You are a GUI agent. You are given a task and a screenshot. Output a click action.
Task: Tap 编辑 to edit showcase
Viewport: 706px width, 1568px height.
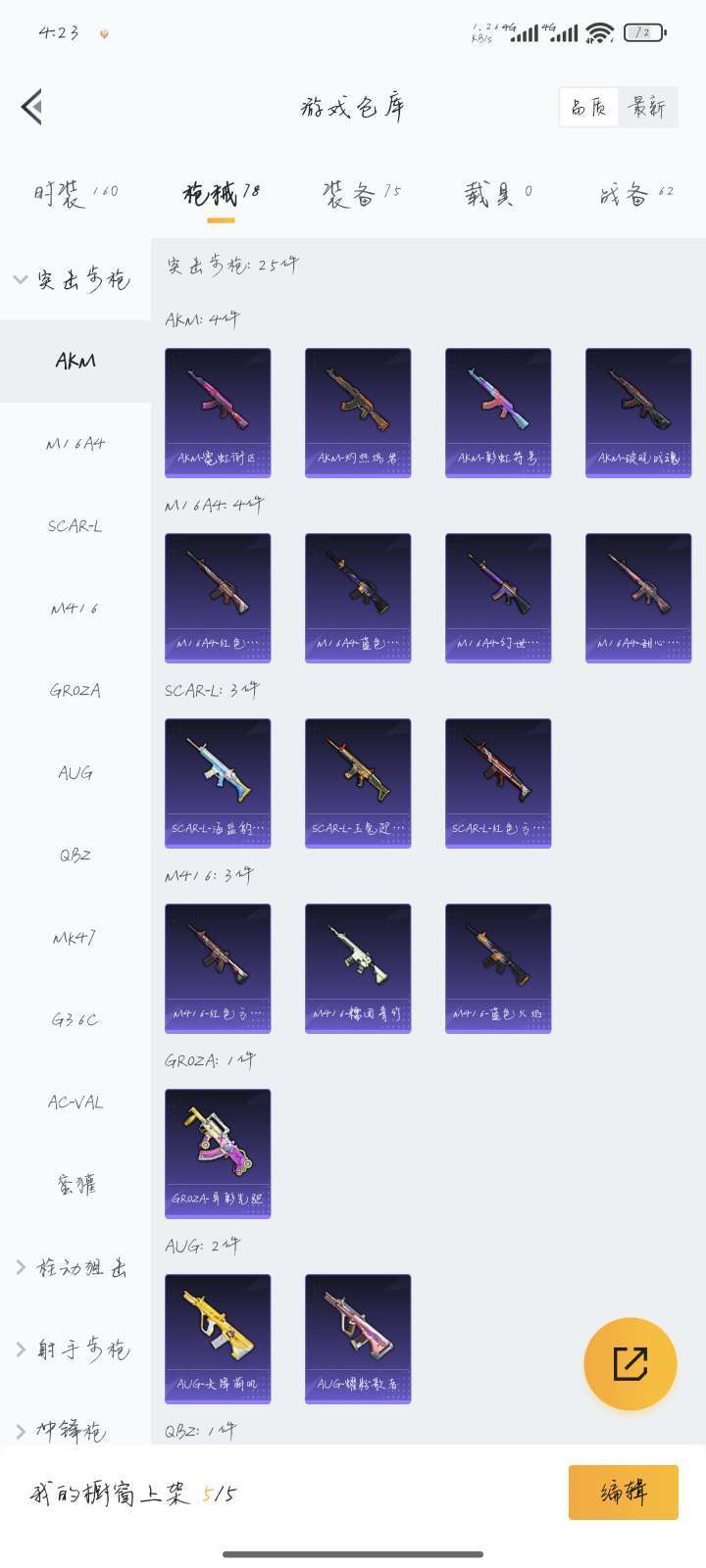(x=623, y=1492)
